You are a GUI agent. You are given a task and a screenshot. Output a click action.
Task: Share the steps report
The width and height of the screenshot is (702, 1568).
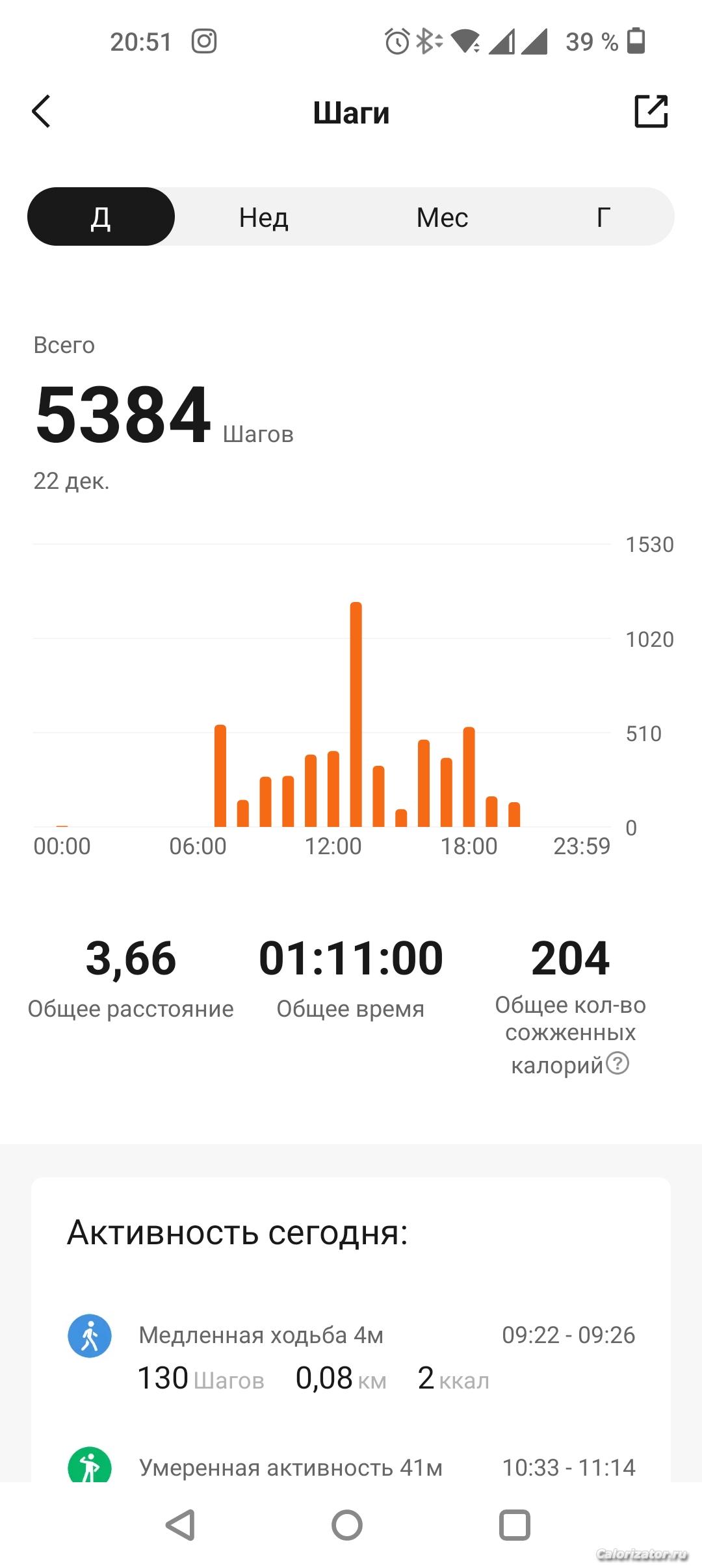pos(651,112)
